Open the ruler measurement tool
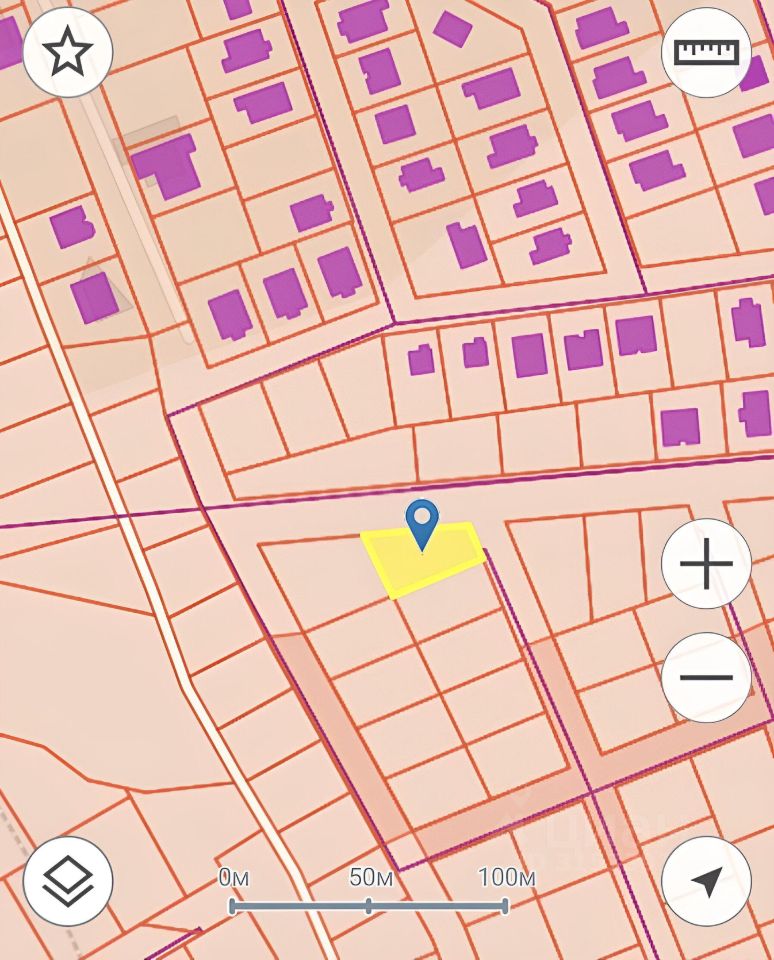Viewport: 774px width, 960px height. pyautogui.click(x=706, y=52)
